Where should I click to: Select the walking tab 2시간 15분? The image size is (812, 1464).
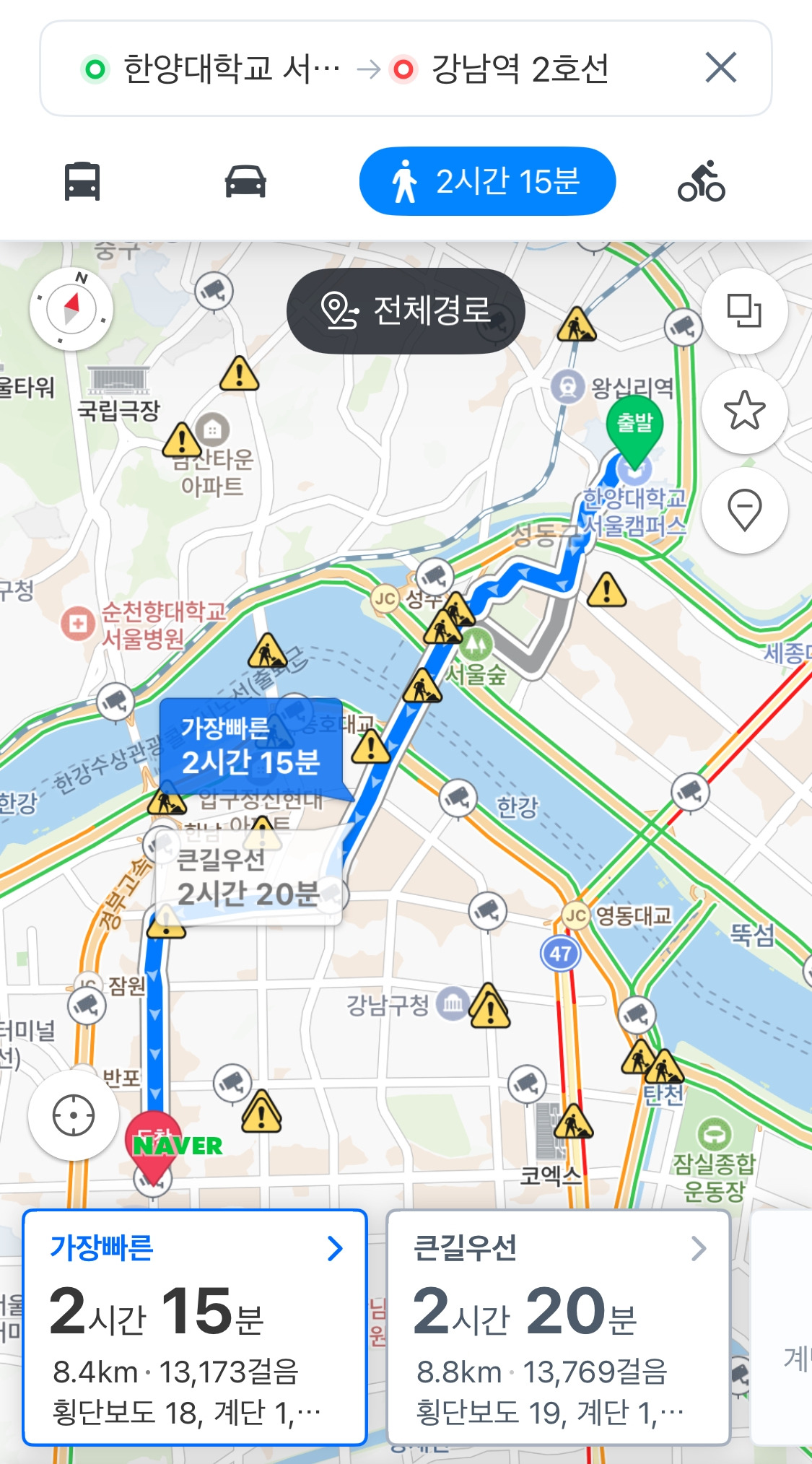pyautogui.click(x=487, y=181)
